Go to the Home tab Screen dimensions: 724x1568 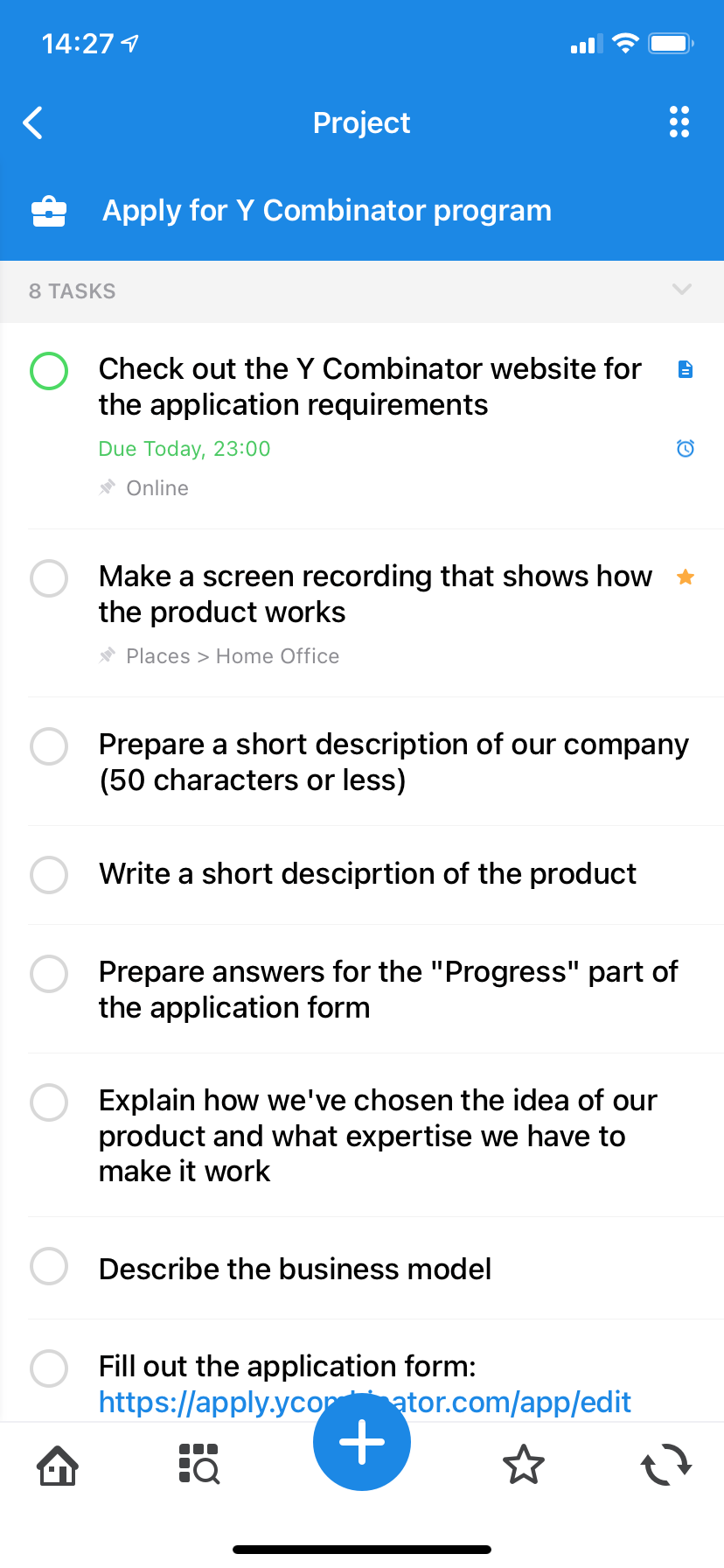(x=58, y=1465)
